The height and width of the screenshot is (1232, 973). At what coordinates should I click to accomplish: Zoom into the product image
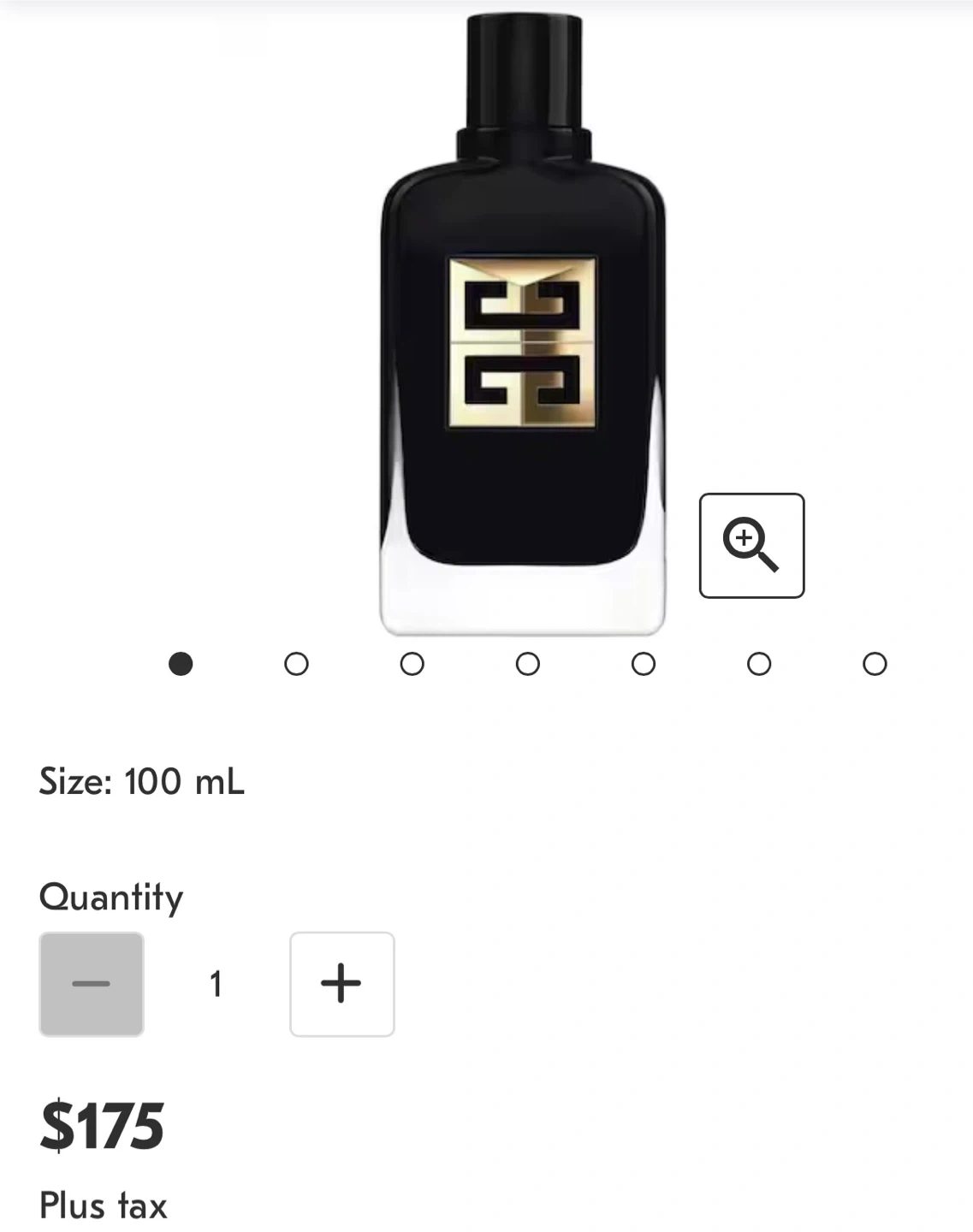click(x=751, y=545)
